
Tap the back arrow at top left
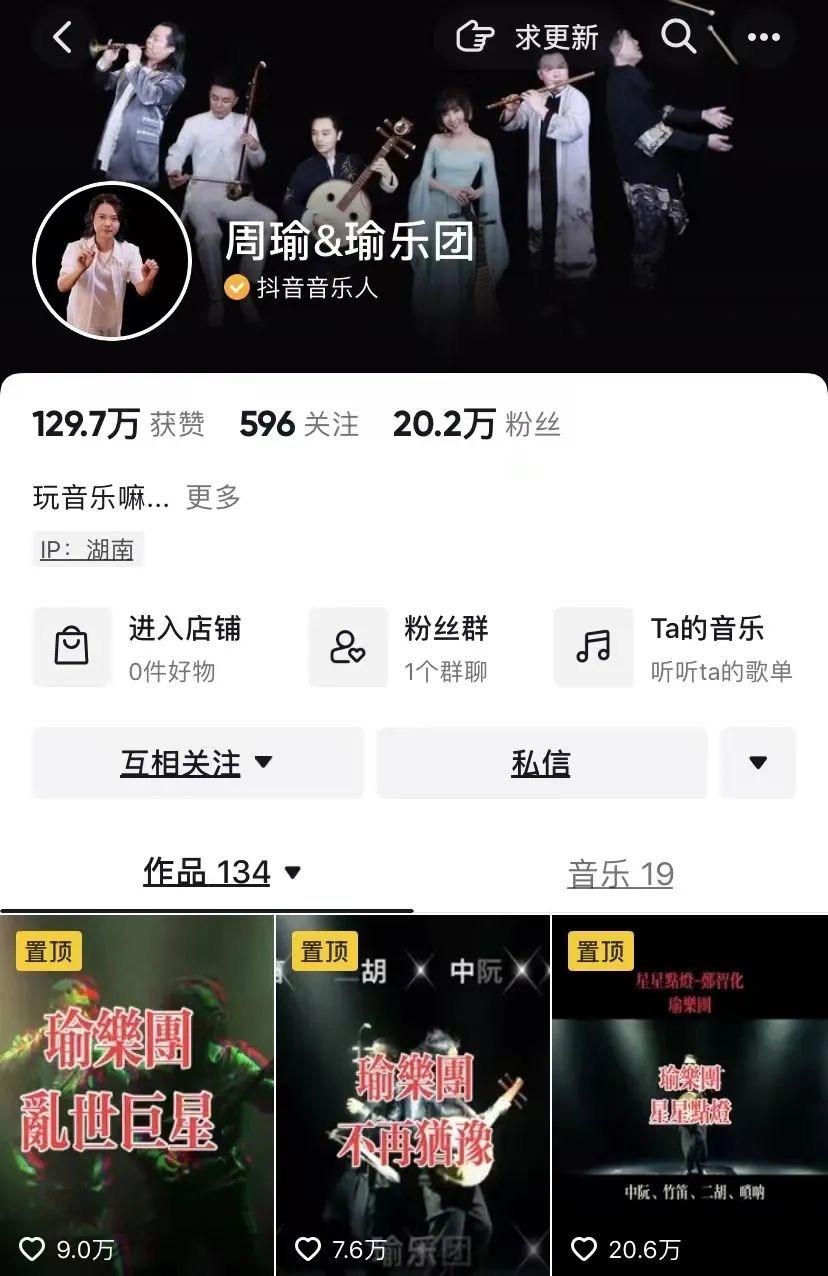(63, 37)
